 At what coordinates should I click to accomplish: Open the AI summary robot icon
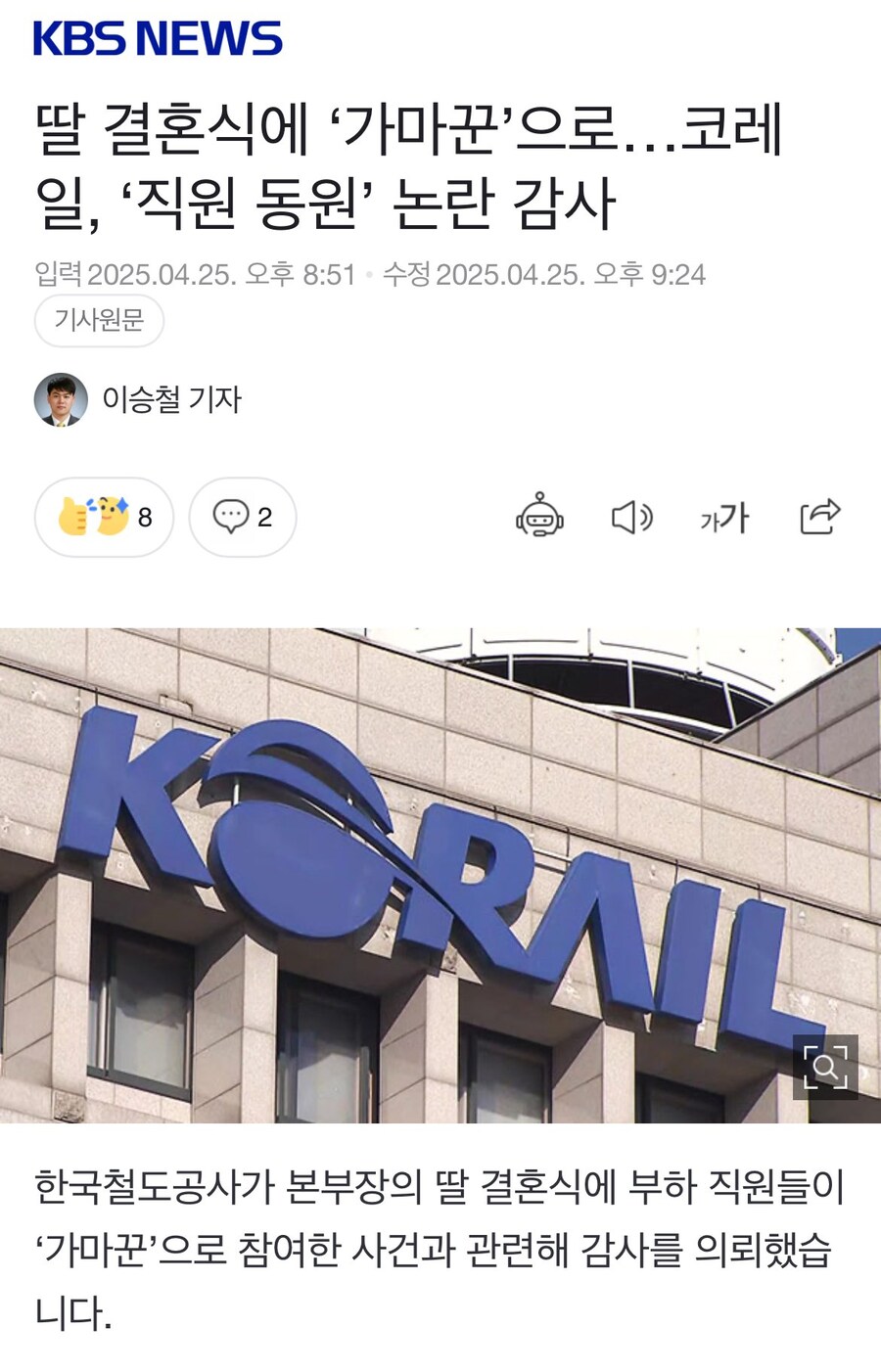(x=539, y=517)
